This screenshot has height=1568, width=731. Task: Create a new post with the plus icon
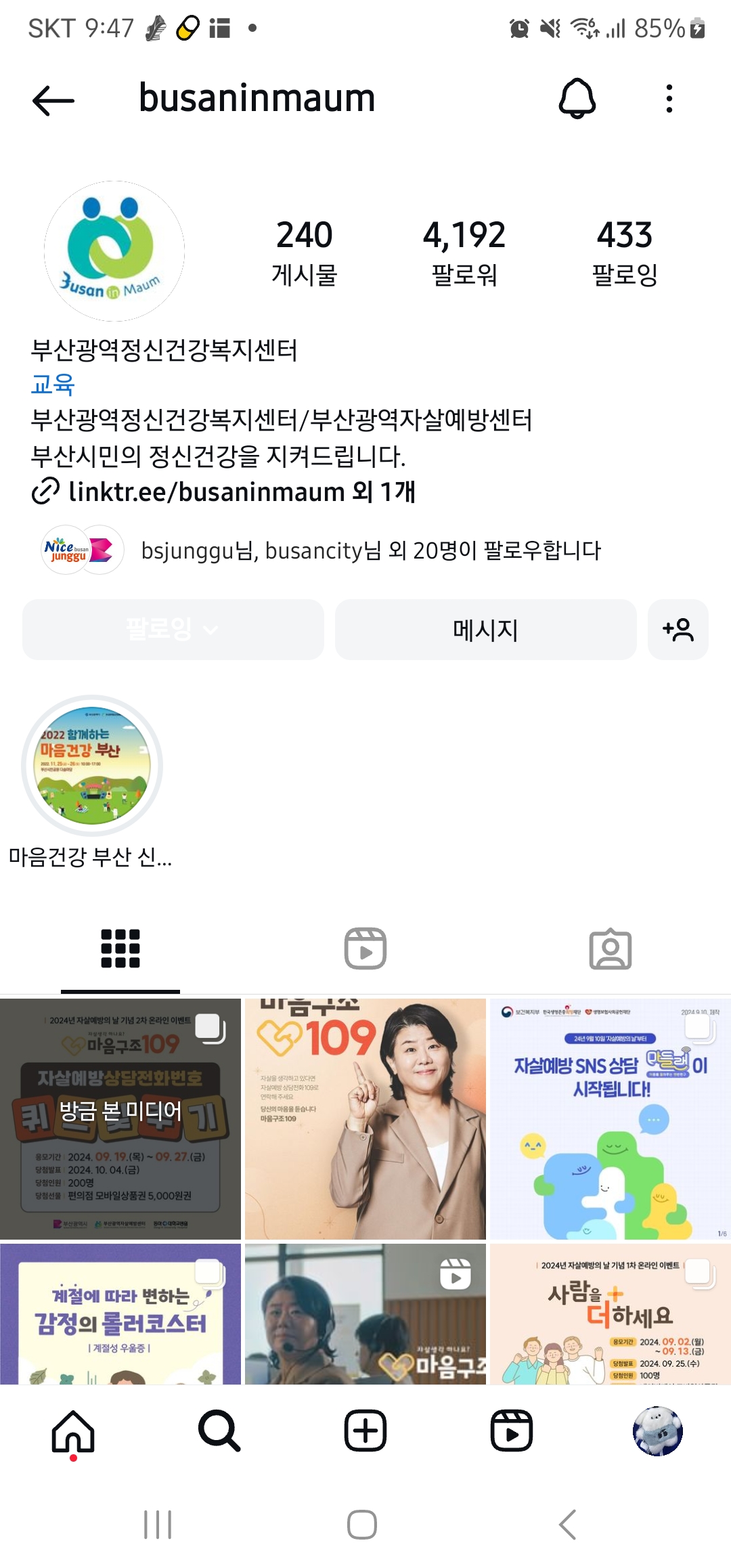(365, 1431)
